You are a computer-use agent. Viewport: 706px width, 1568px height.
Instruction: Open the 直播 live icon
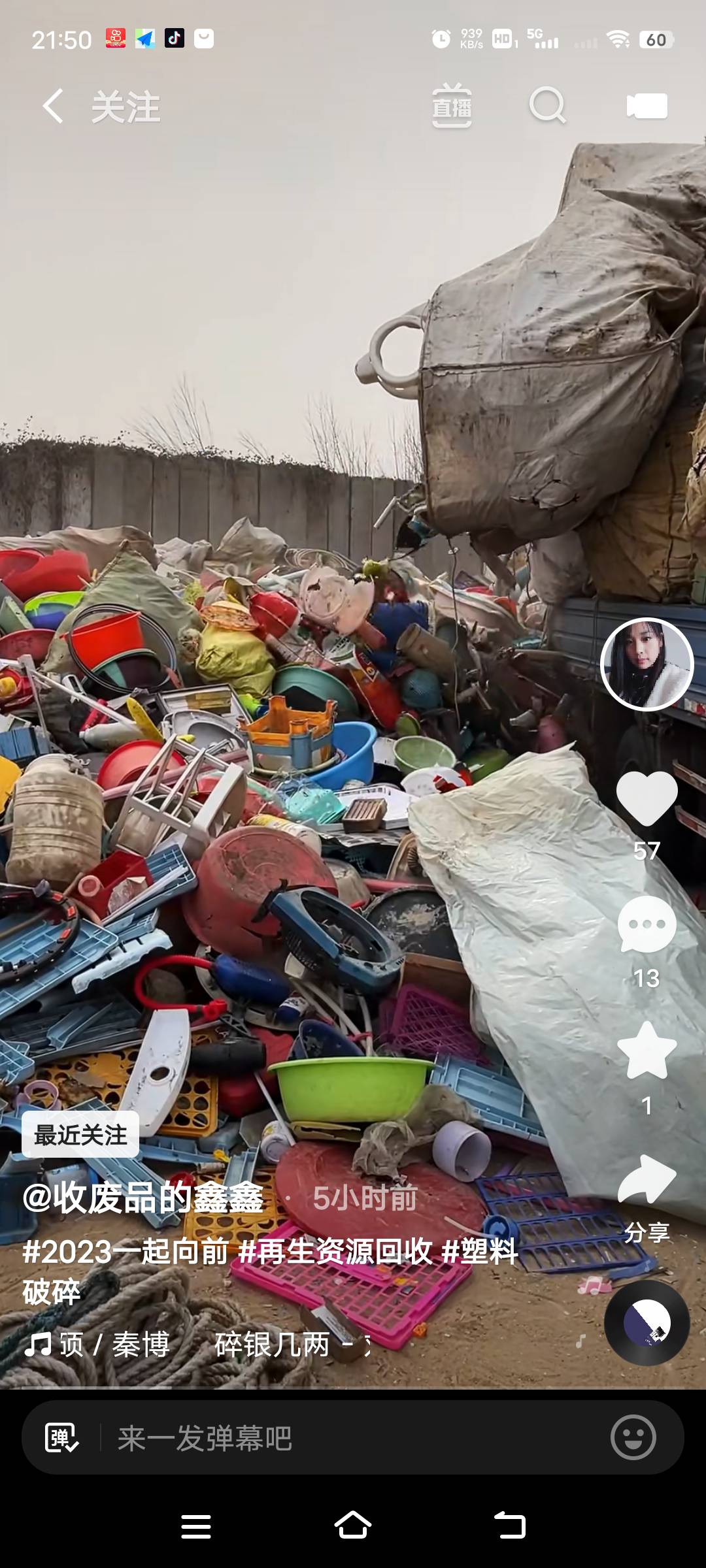click(x=452, y=106)
